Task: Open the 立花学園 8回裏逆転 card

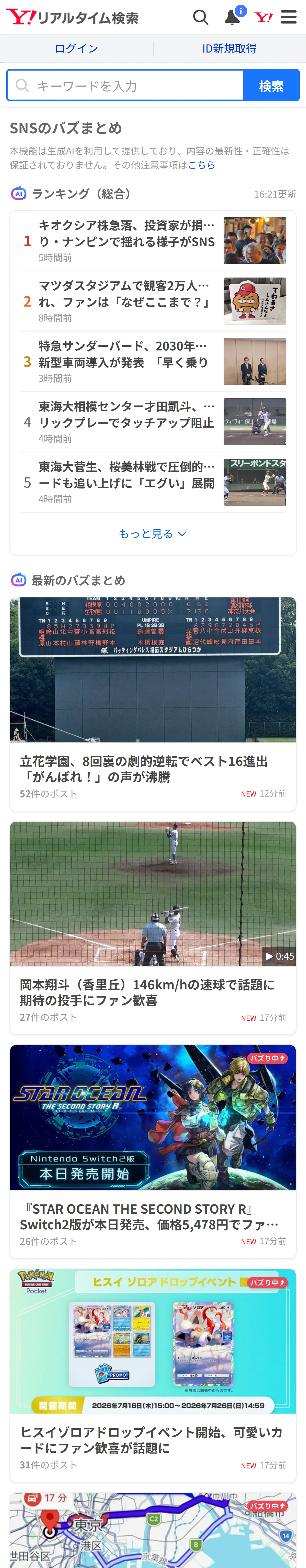Action: pos(153,704)
